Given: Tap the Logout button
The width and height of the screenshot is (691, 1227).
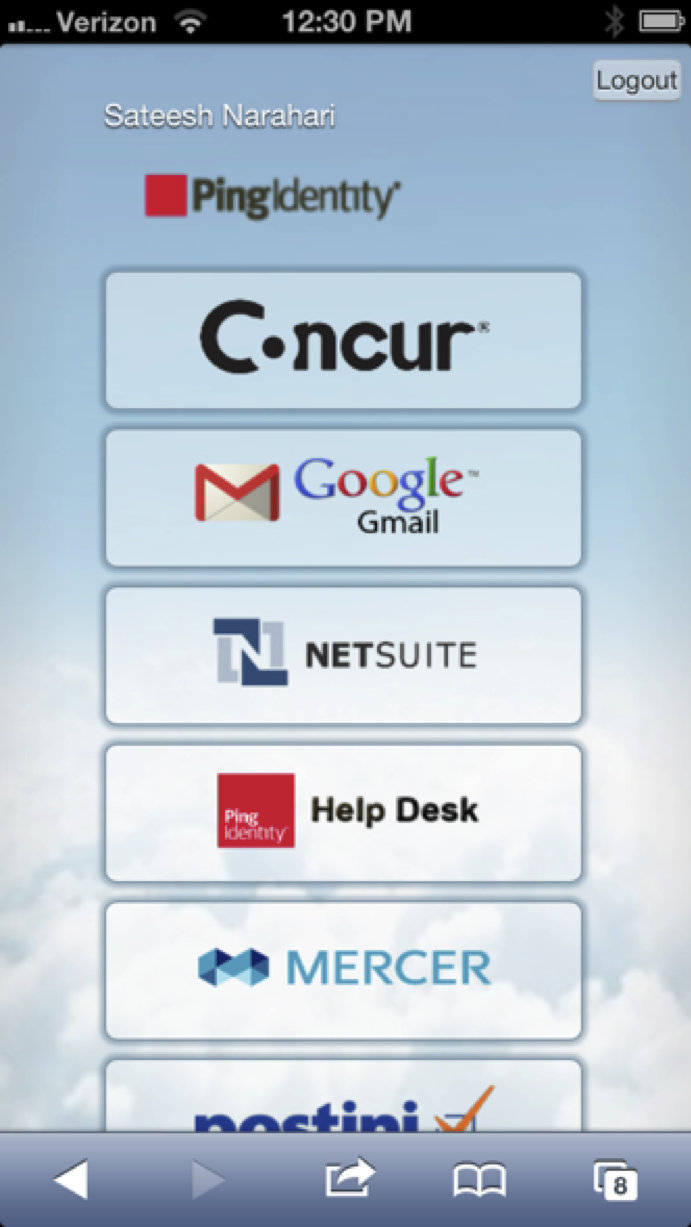Looking at the screenshot, I should pyautogui.click(x=637, y=79).
